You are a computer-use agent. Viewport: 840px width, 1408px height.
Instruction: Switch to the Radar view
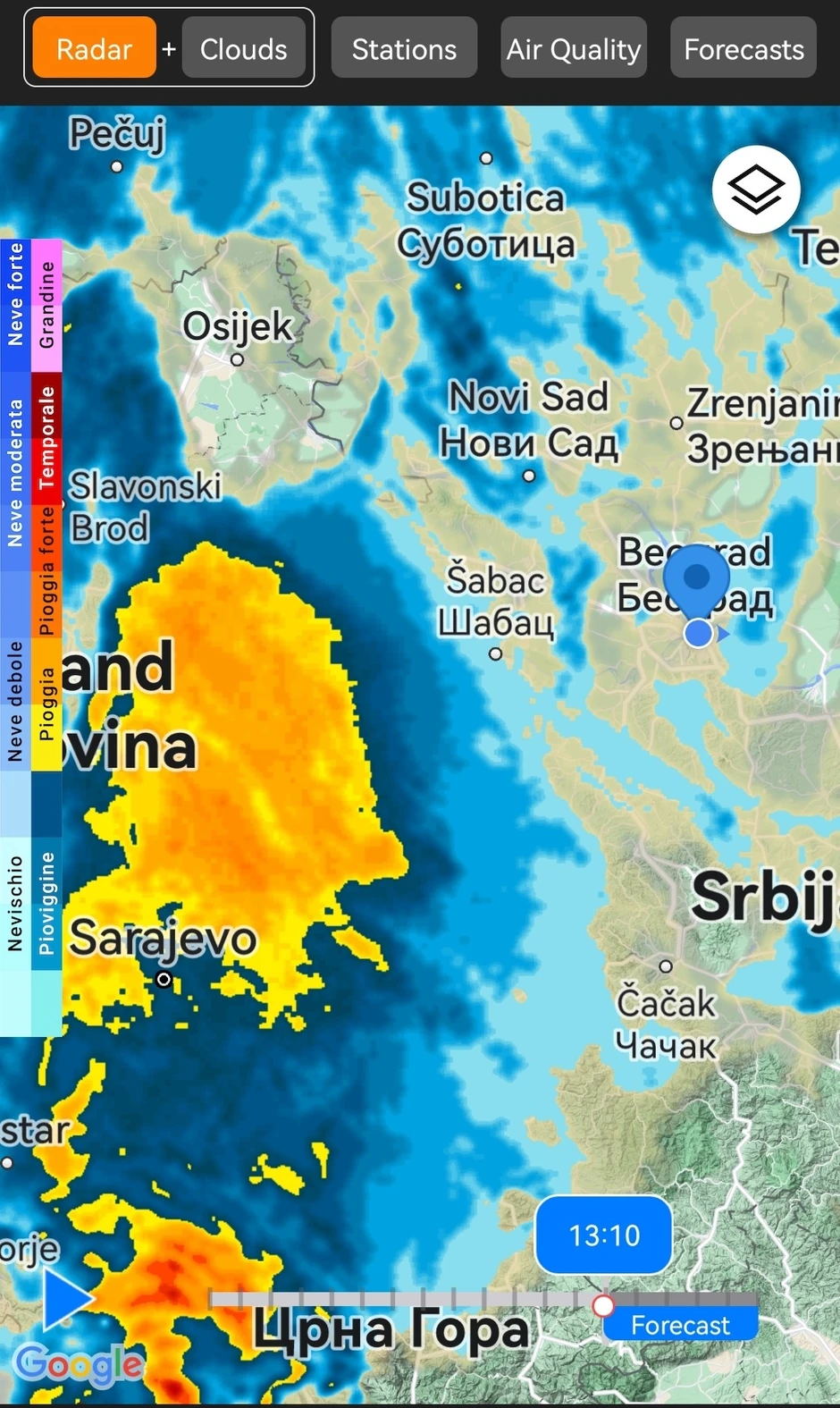coord(94,49)
